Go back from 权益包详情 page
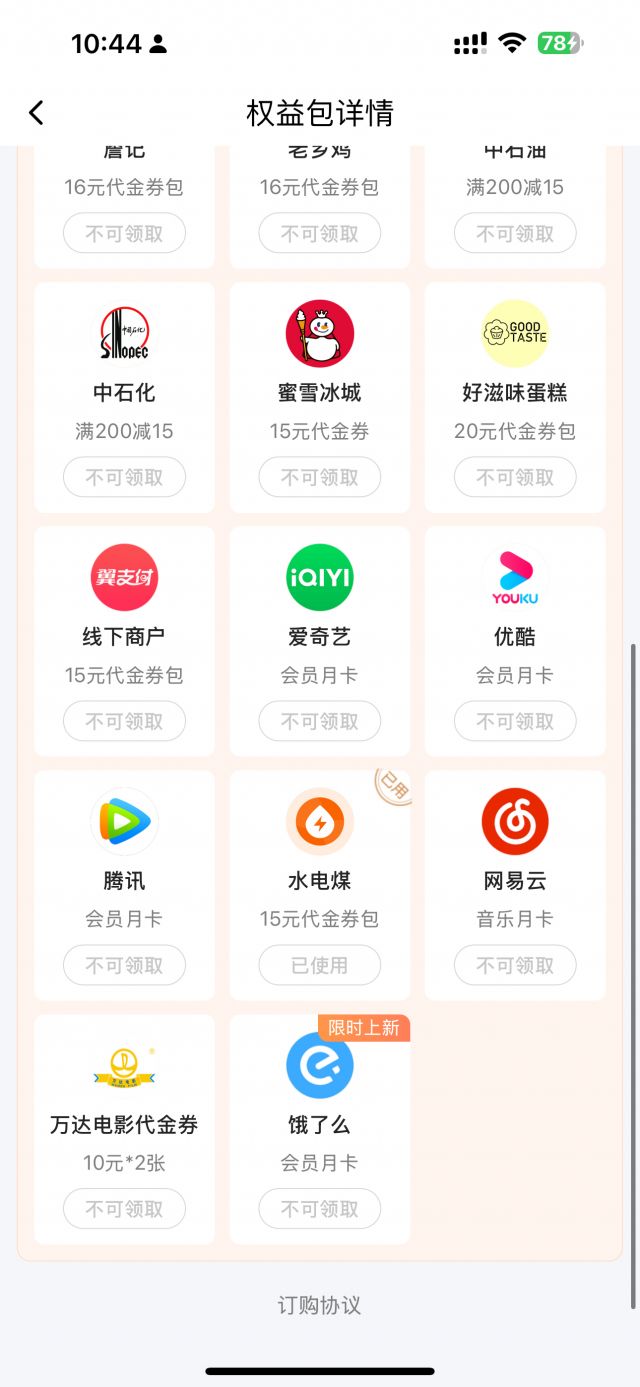The width and height of the screenshot is (640, 1387). point(37,113)
